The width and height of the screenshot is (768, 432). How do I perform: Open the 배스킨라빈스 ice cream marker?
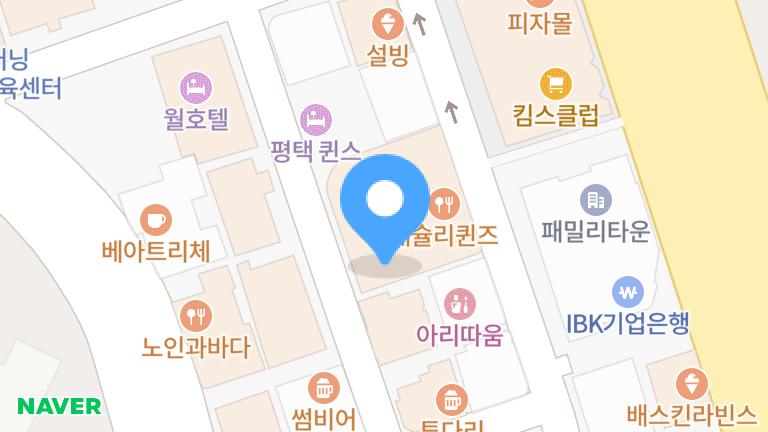coord(690,383)
